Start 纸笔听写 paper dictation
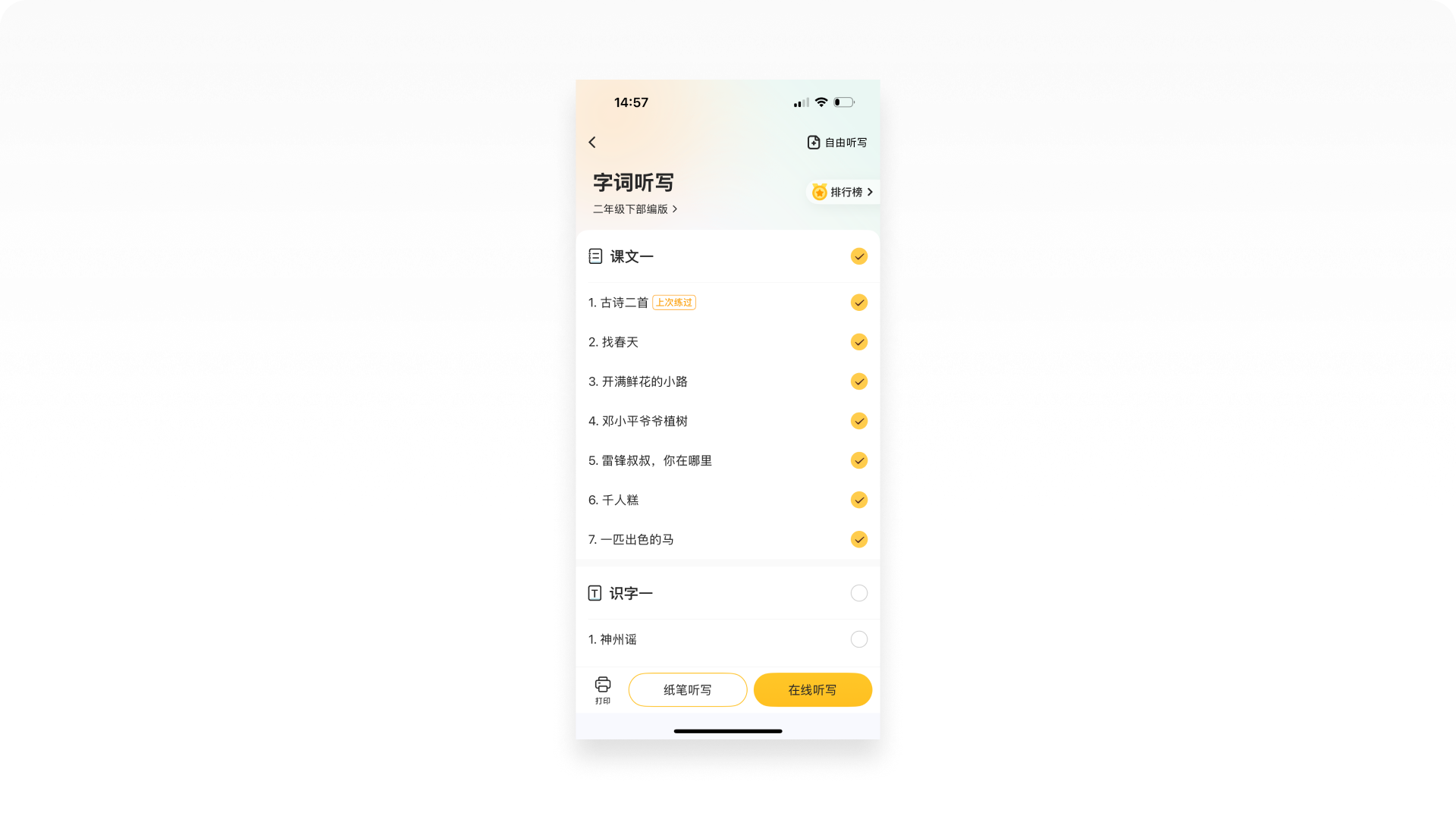The width and height of the screenshot is (1456, 819). (687, 690)
